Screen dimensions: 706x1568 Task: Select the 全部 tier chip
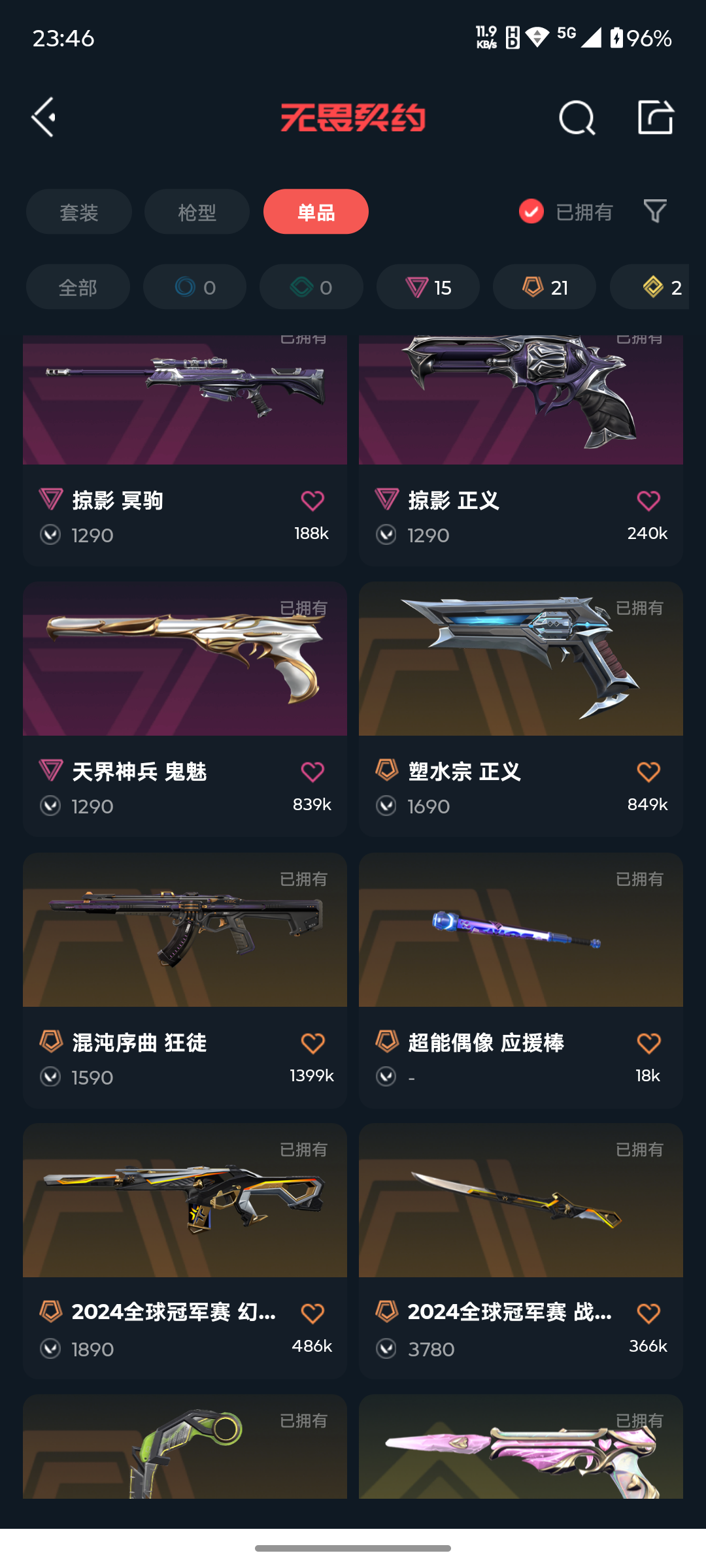pos(78,287)
